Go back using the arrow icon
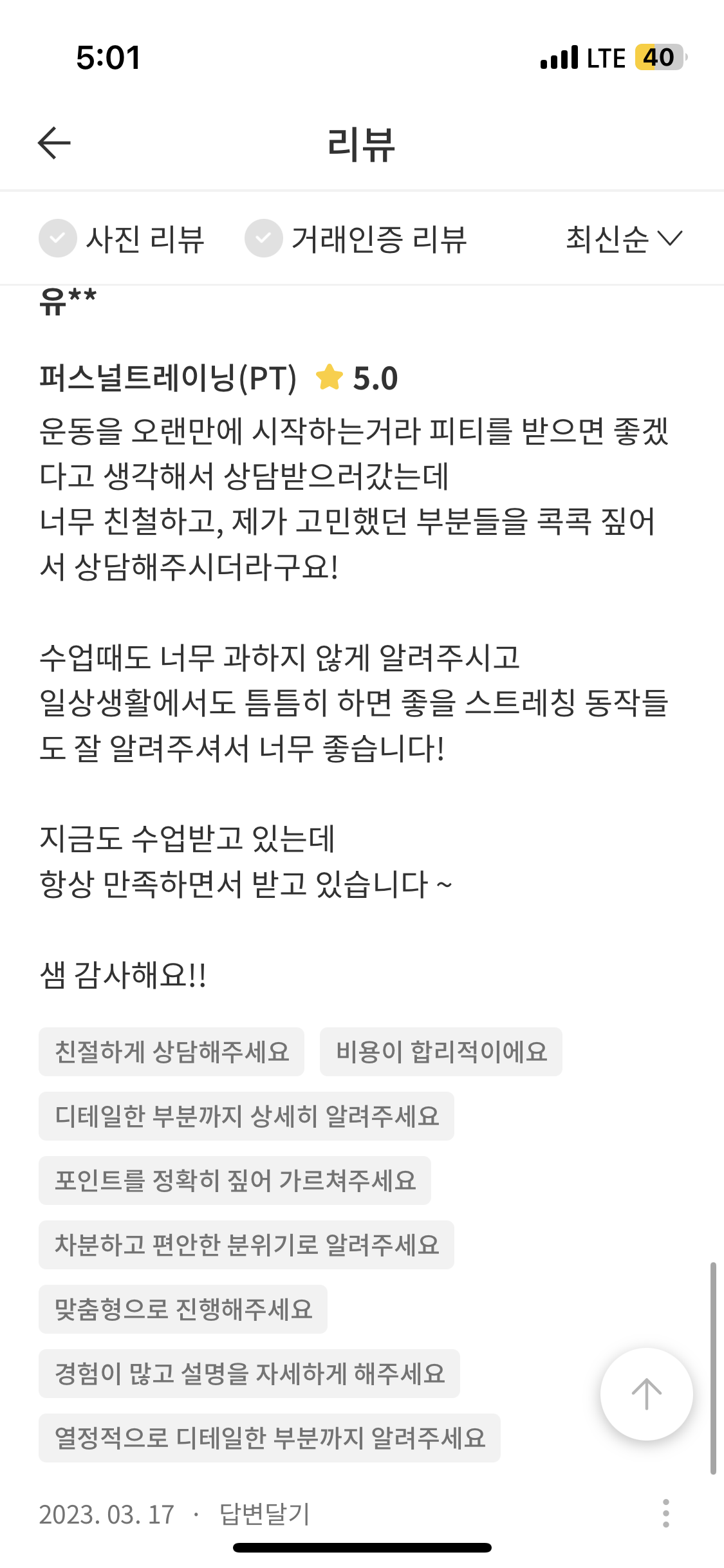The width and height of the screenshot is (724, 1568). [x=54, y=143]
